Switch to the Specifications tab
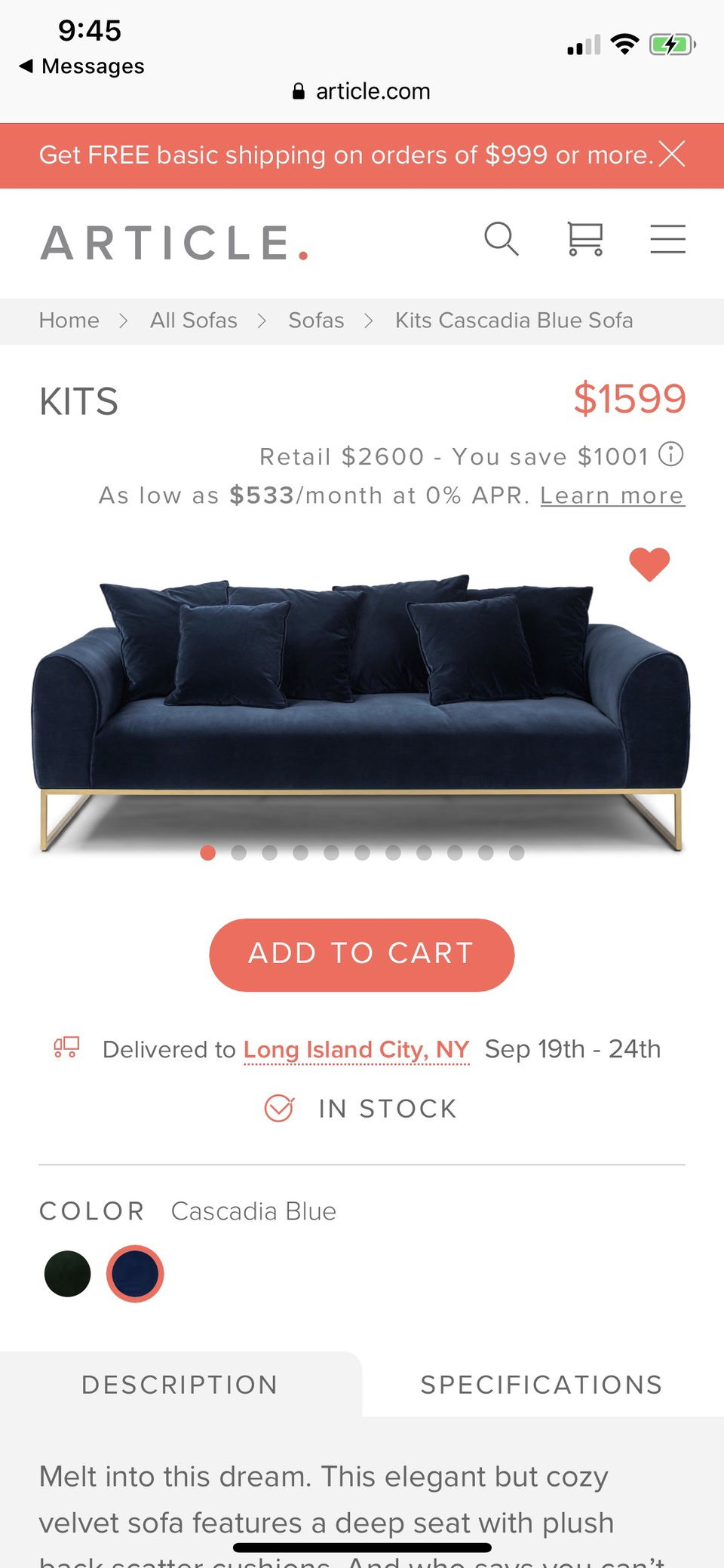724x1568 pixels. (541, 1385)
